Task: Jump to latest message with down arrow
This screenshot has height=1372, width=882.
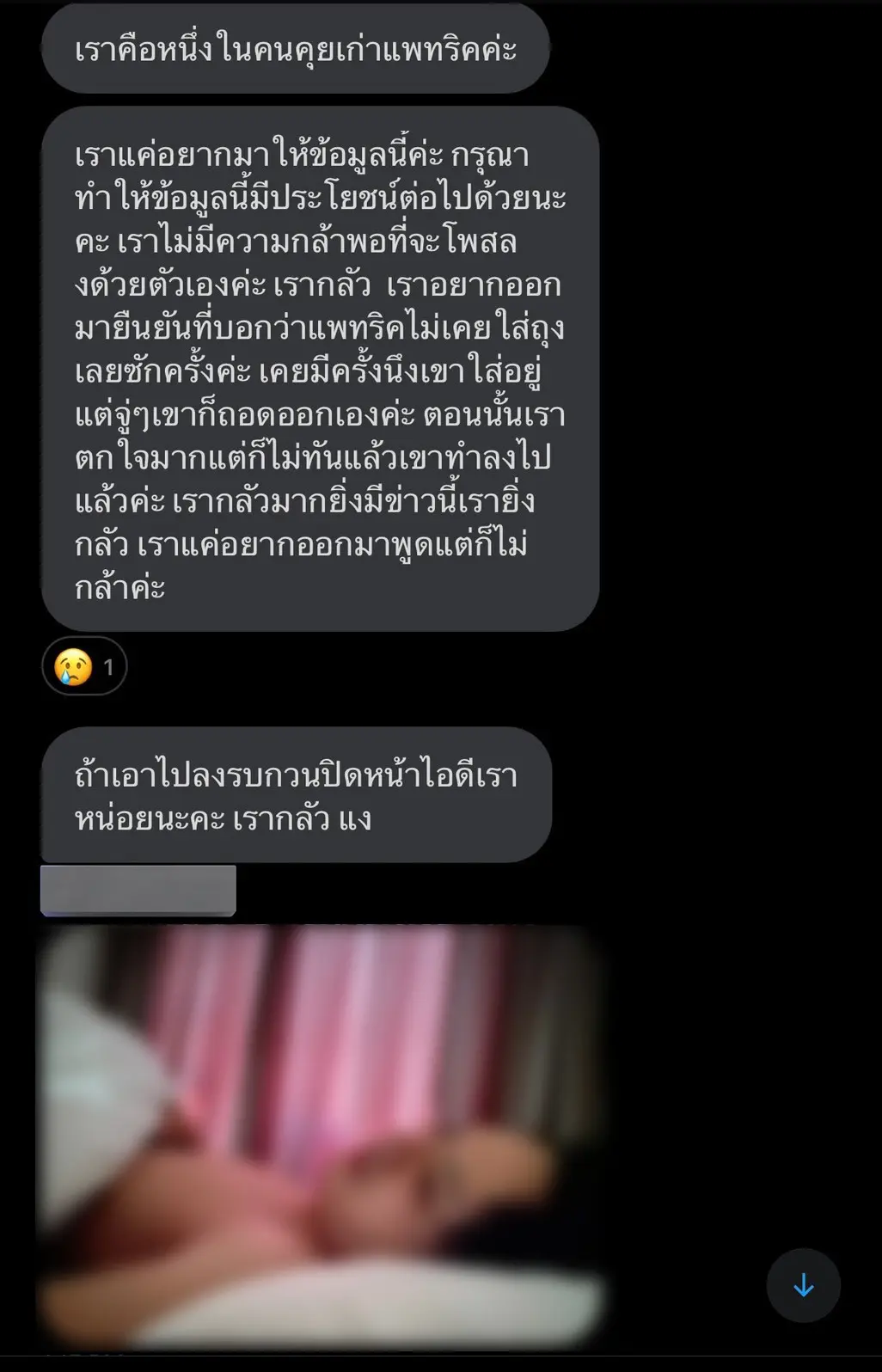Action: tap(803, 1285)
